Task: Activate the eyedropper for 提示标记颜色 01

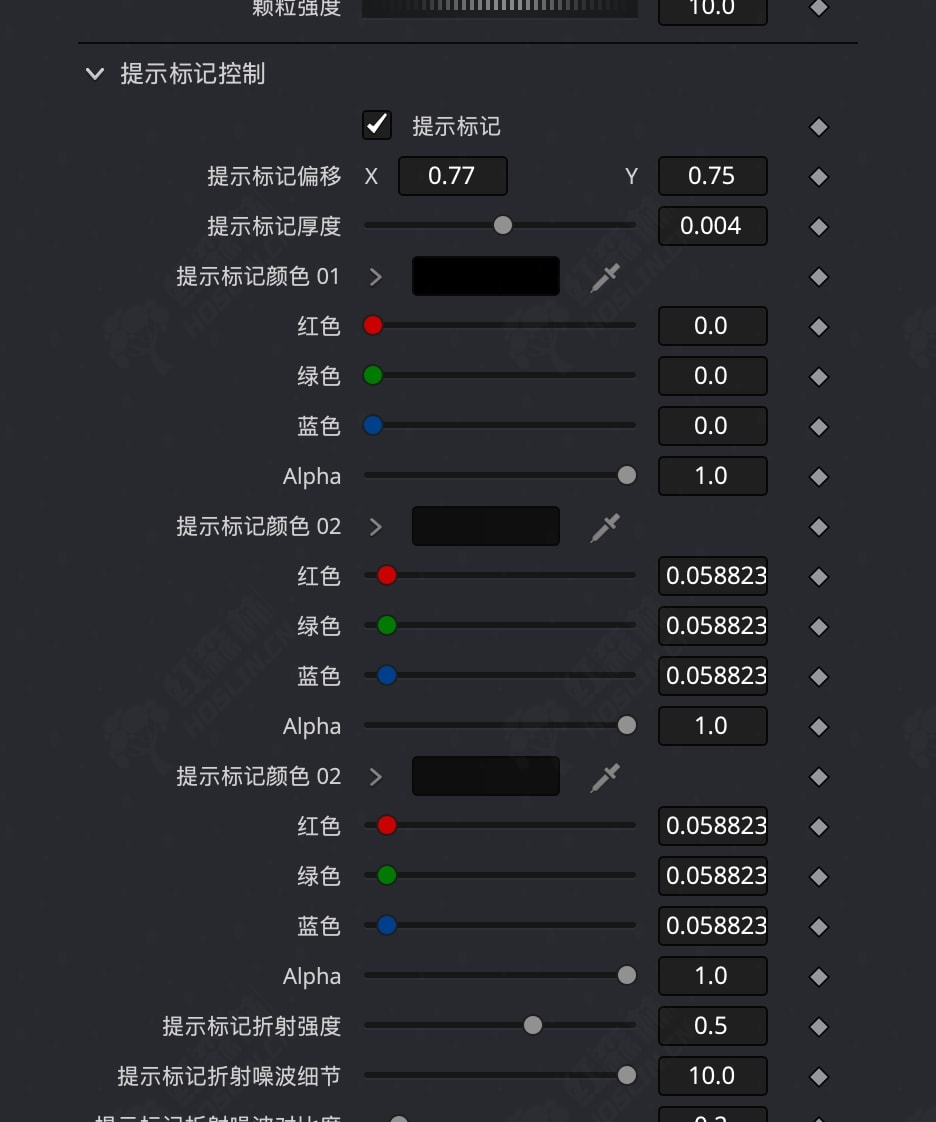Action: tap(605, 277)
